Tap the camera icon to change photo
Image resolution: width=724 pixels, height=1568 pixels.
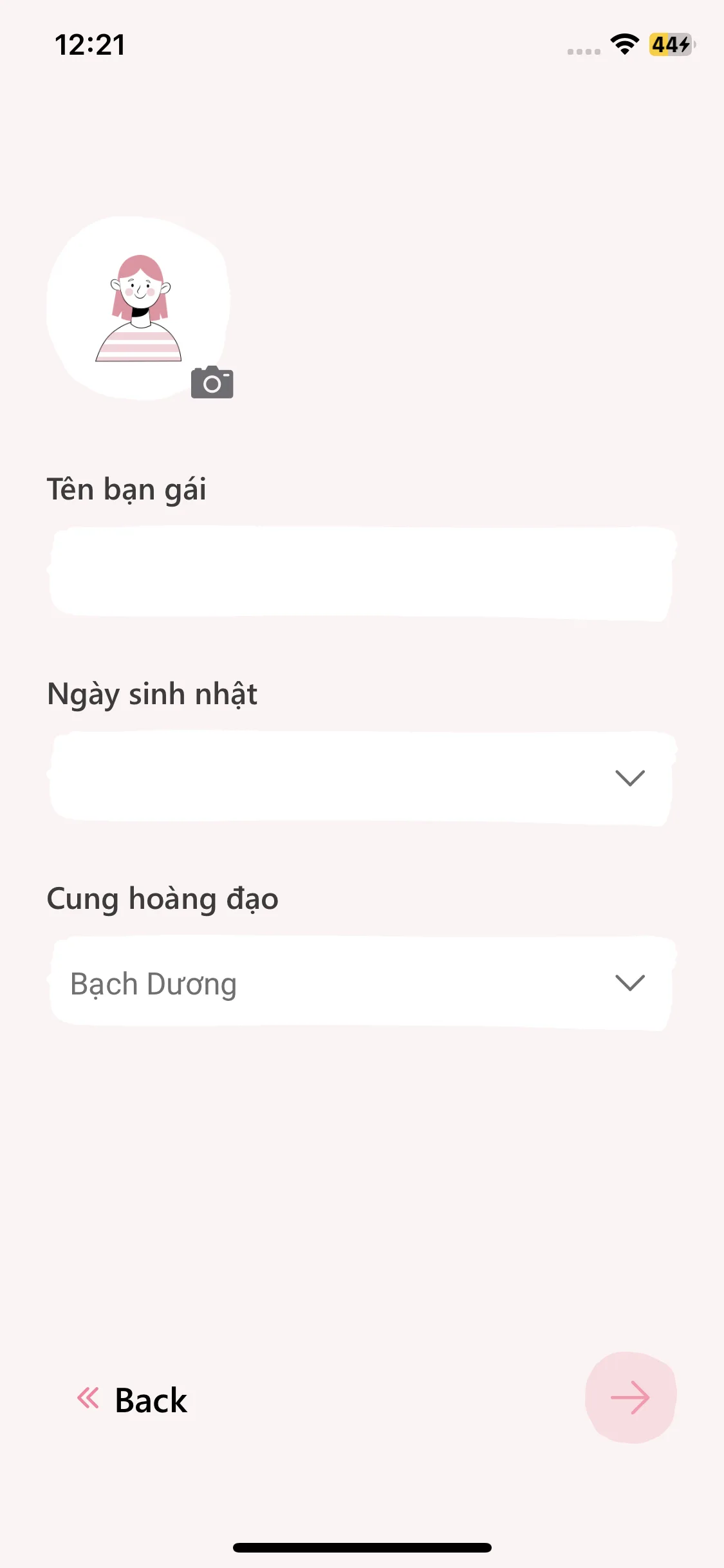(212, 383)
